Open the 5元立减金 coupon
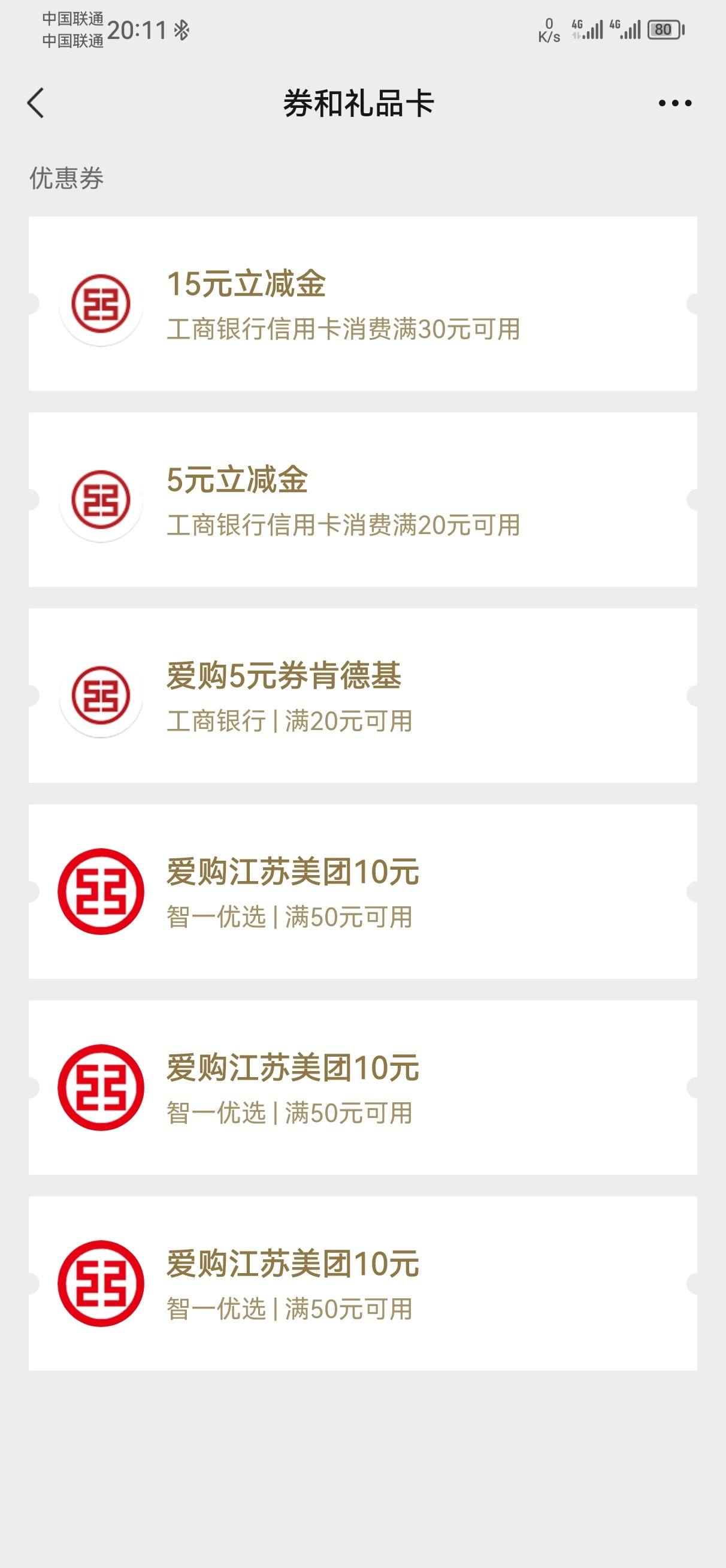Image resolution: width=726 pixels, height=1568 pixels. click(x=362, y=500)
